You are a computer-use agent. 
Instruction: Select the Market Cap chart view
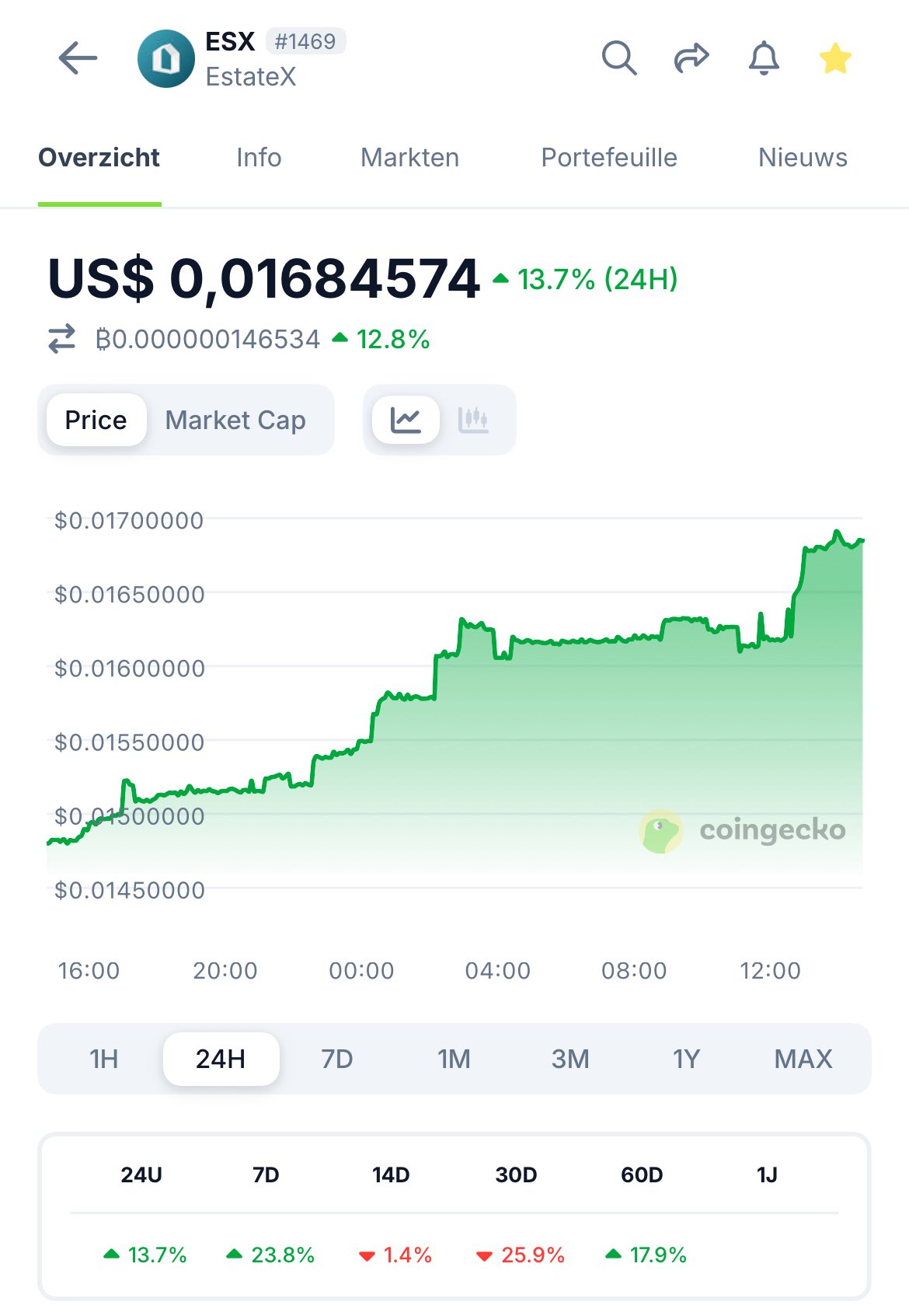235,421
